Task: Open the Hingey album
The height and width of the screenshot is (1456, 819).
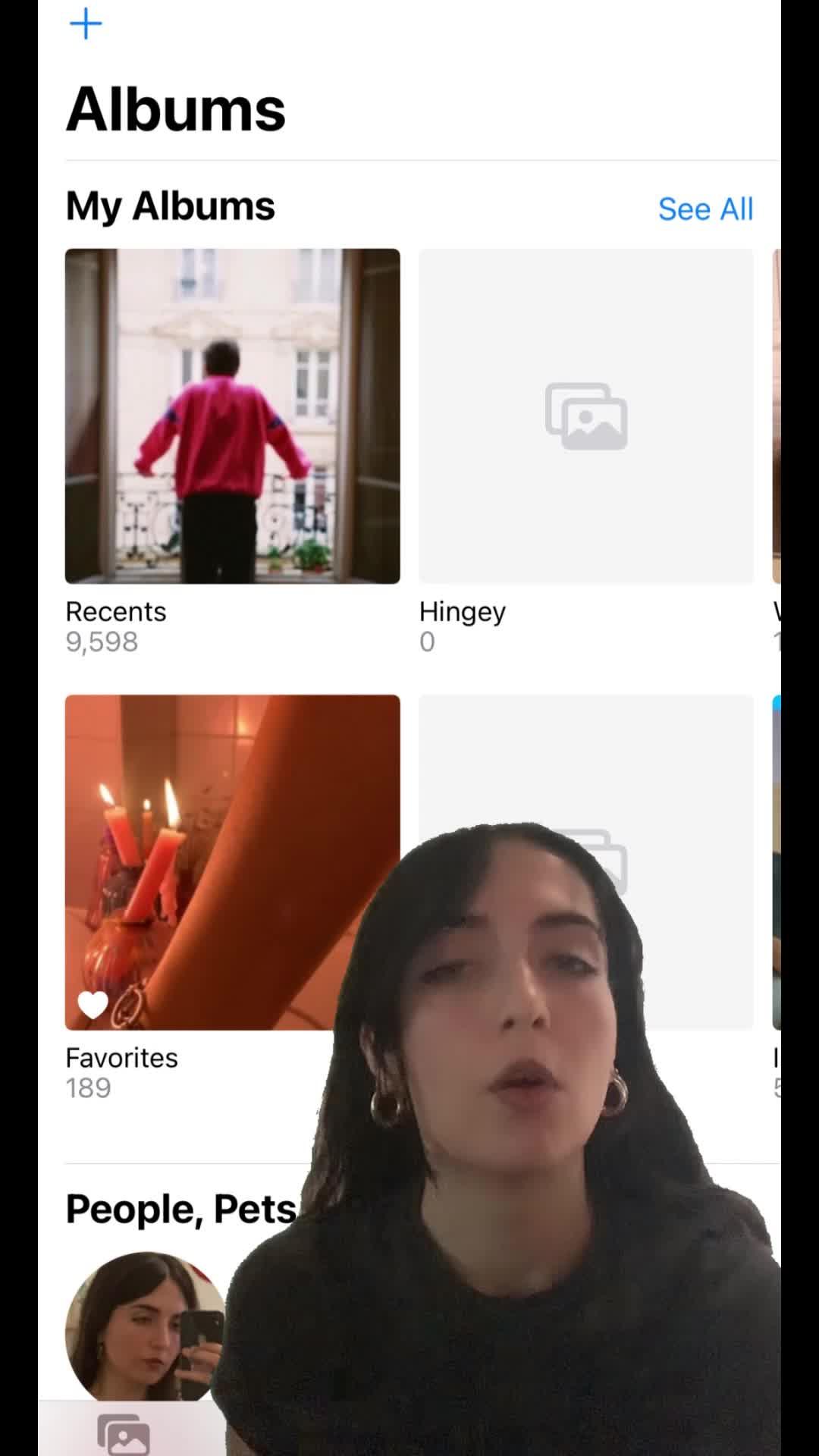Action: (585, 416)
